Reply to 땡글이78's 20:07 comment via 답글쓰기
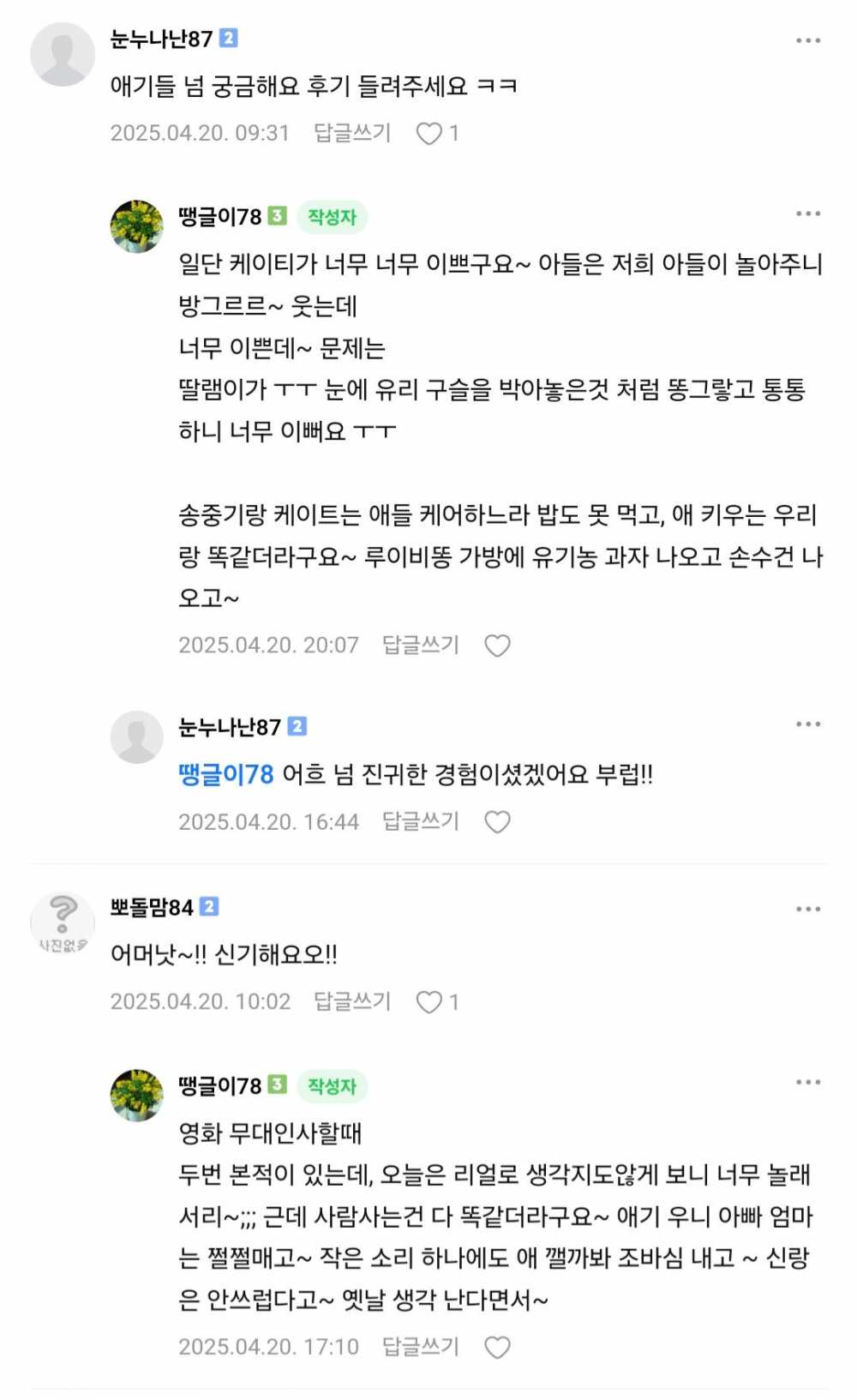 click(421, 645)
